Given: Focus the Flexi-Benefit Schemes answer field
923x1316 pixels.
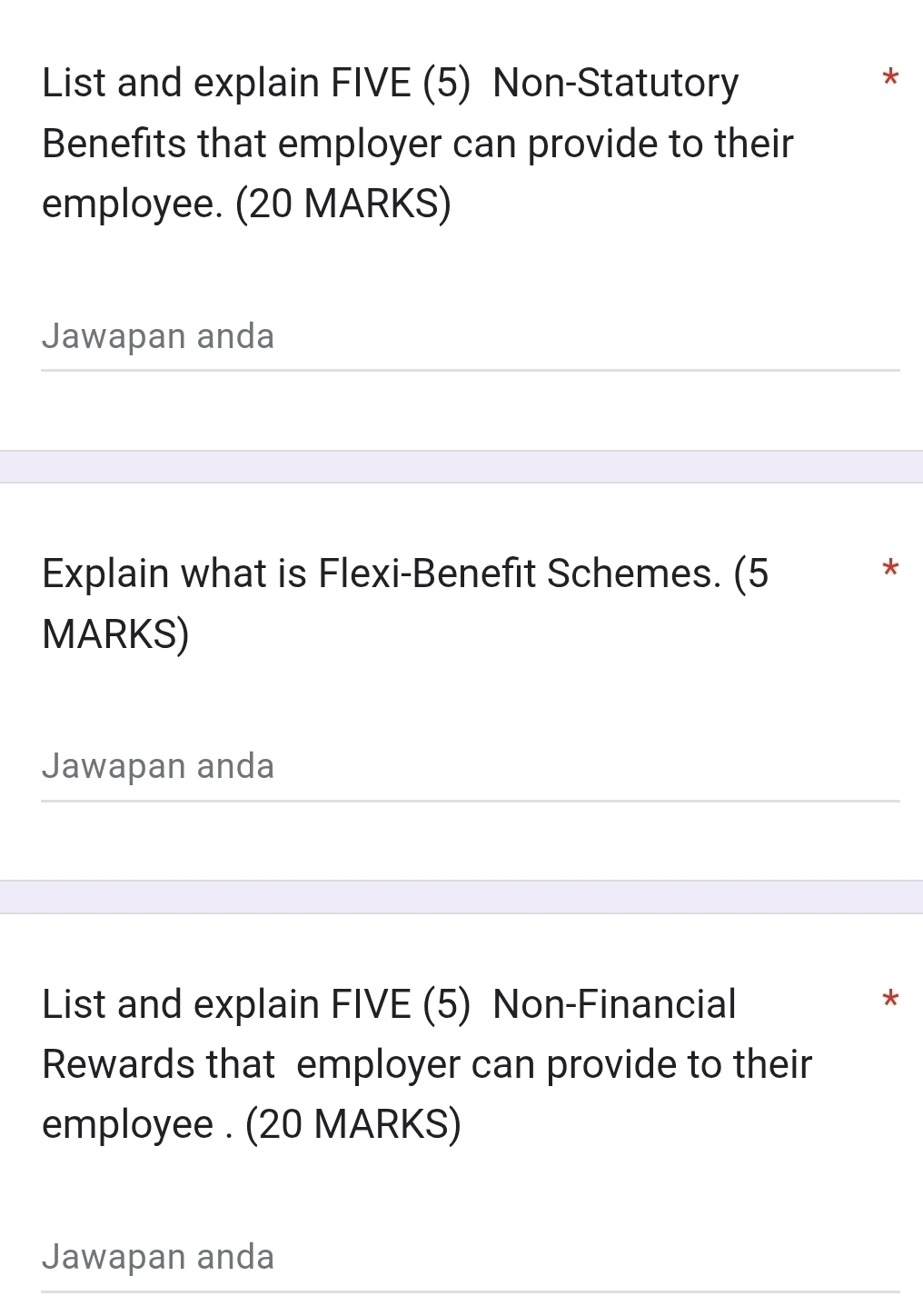Looking at the screenshot, I should [x=469, y=767].
